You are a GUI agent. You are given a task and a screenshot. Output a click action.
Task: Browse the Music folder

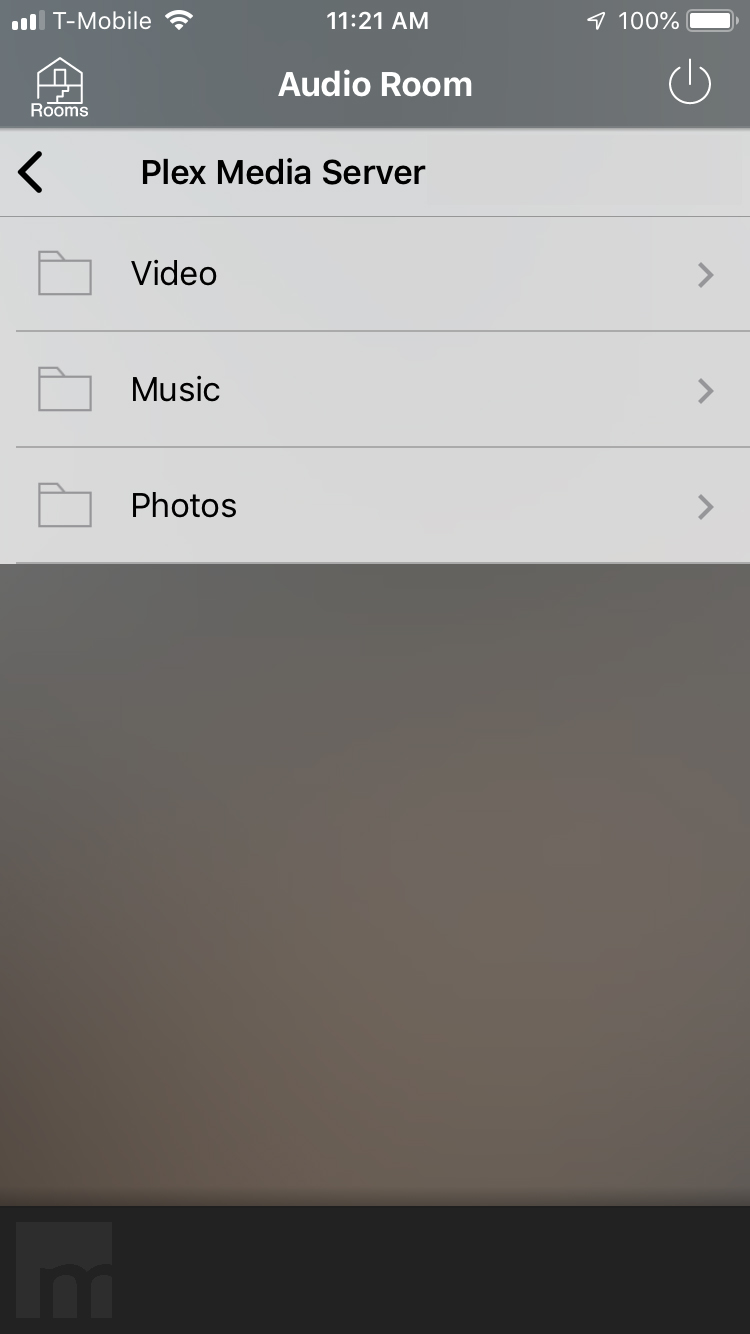click(375, 390)
